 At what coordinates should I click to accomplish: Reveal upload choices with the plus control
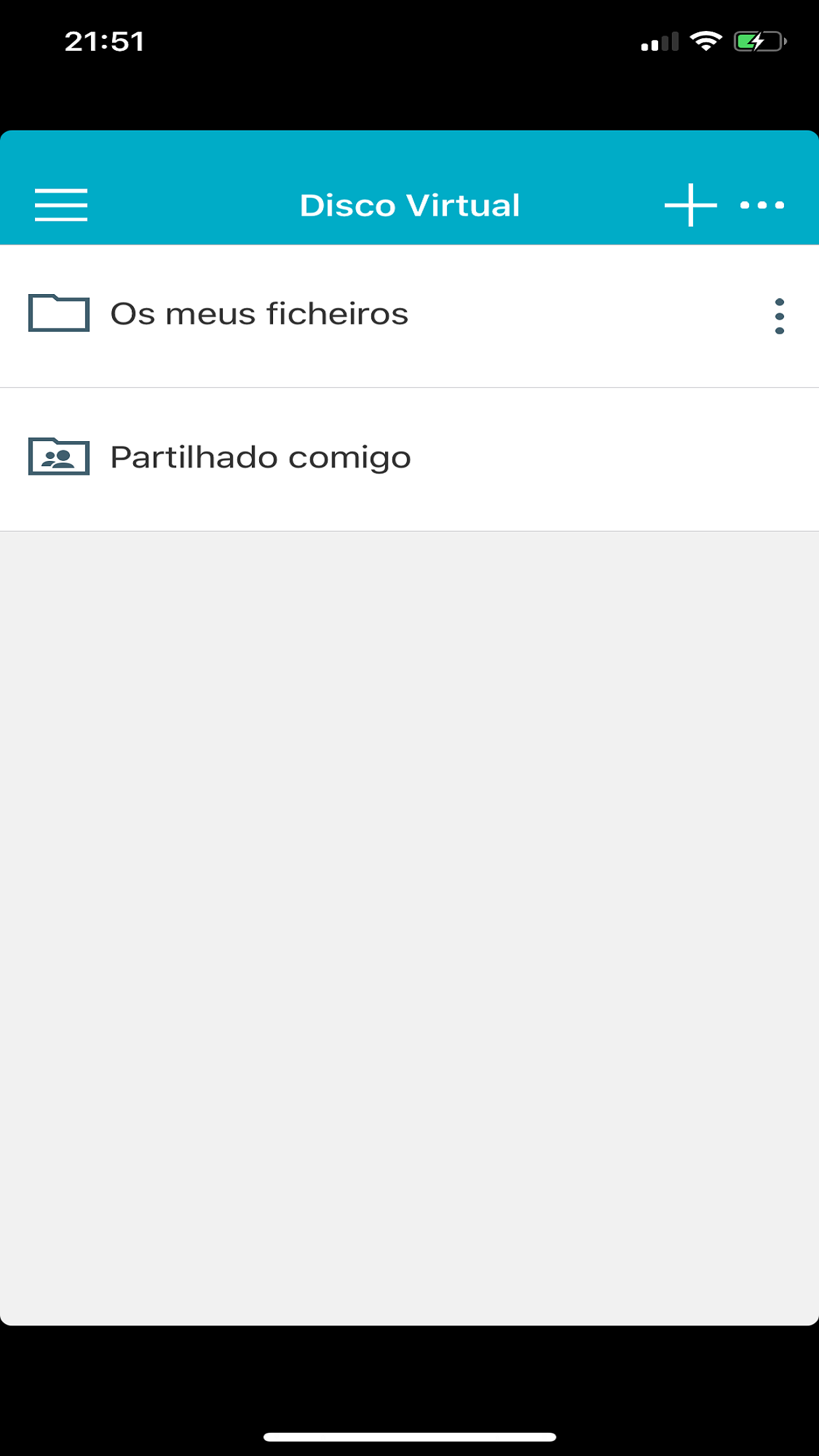coord(689,204)
